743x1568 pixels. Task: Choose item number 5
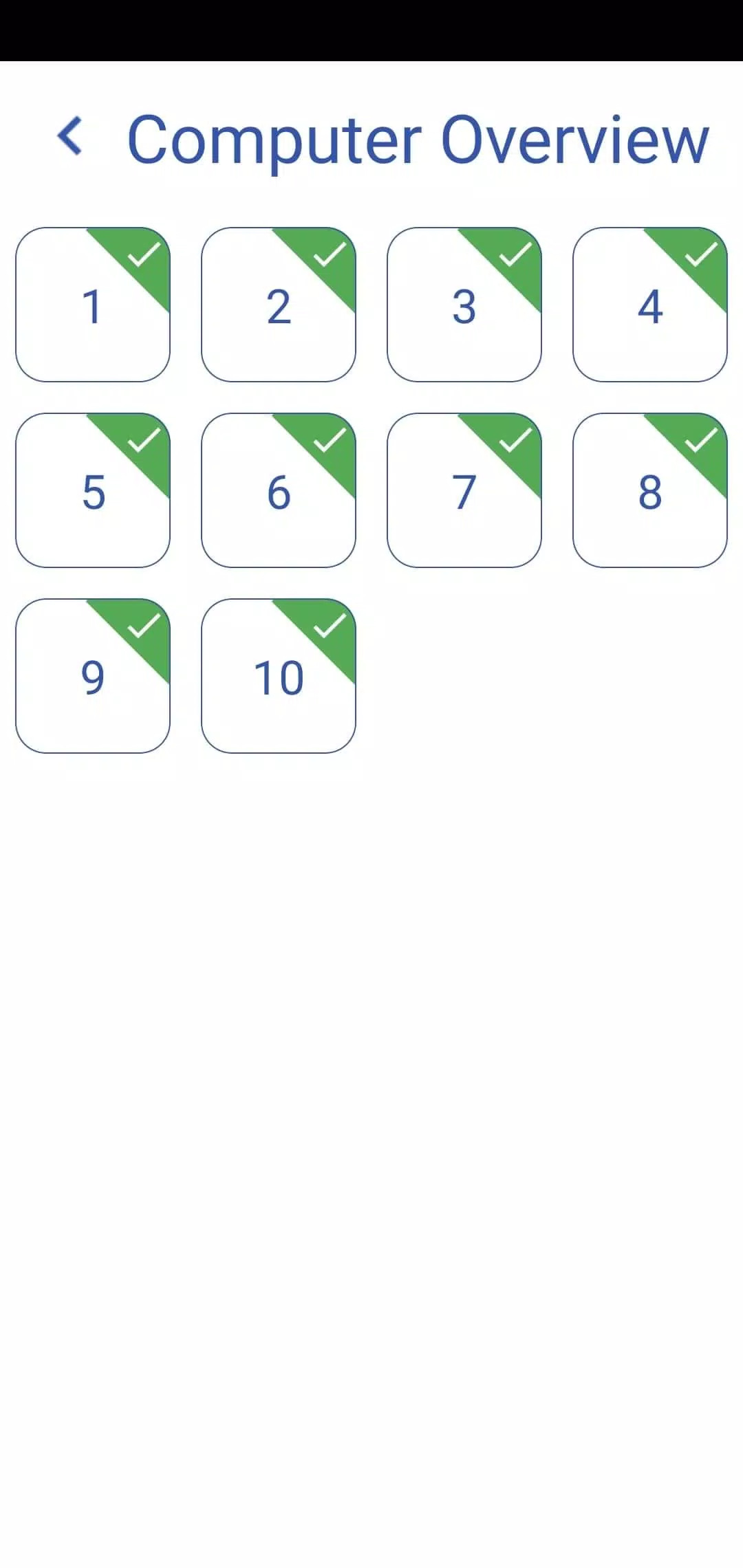point(93,490)
